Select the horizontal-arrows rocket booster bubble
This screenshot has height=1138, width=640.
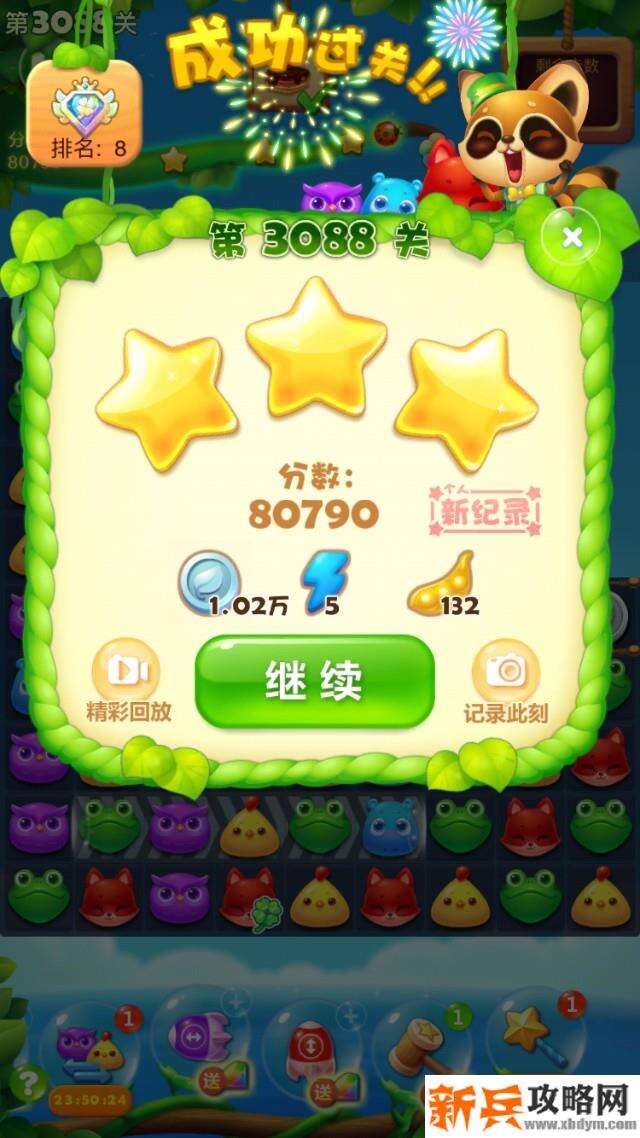pos(196,1040)
